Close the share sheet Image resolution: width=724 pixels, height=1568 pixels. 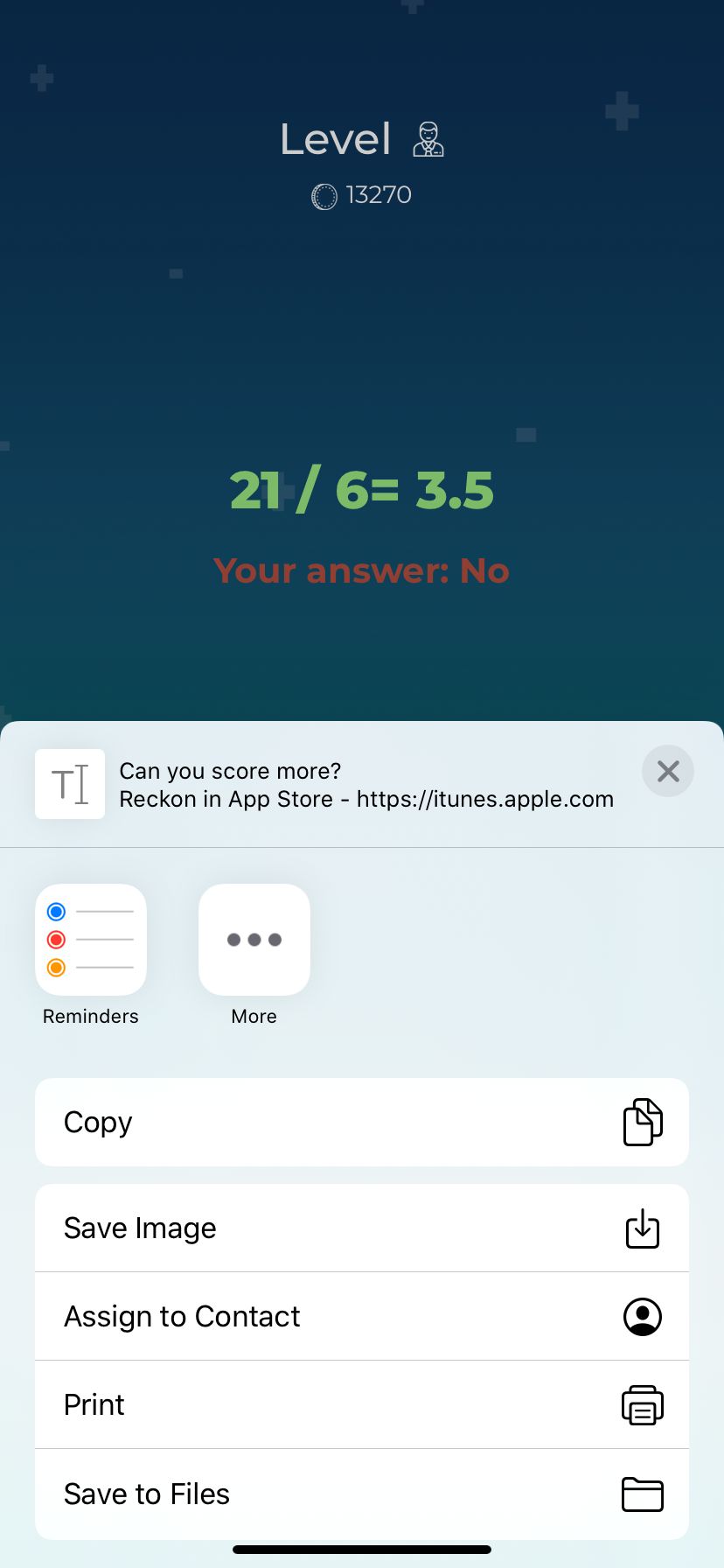tap(667, 771)
